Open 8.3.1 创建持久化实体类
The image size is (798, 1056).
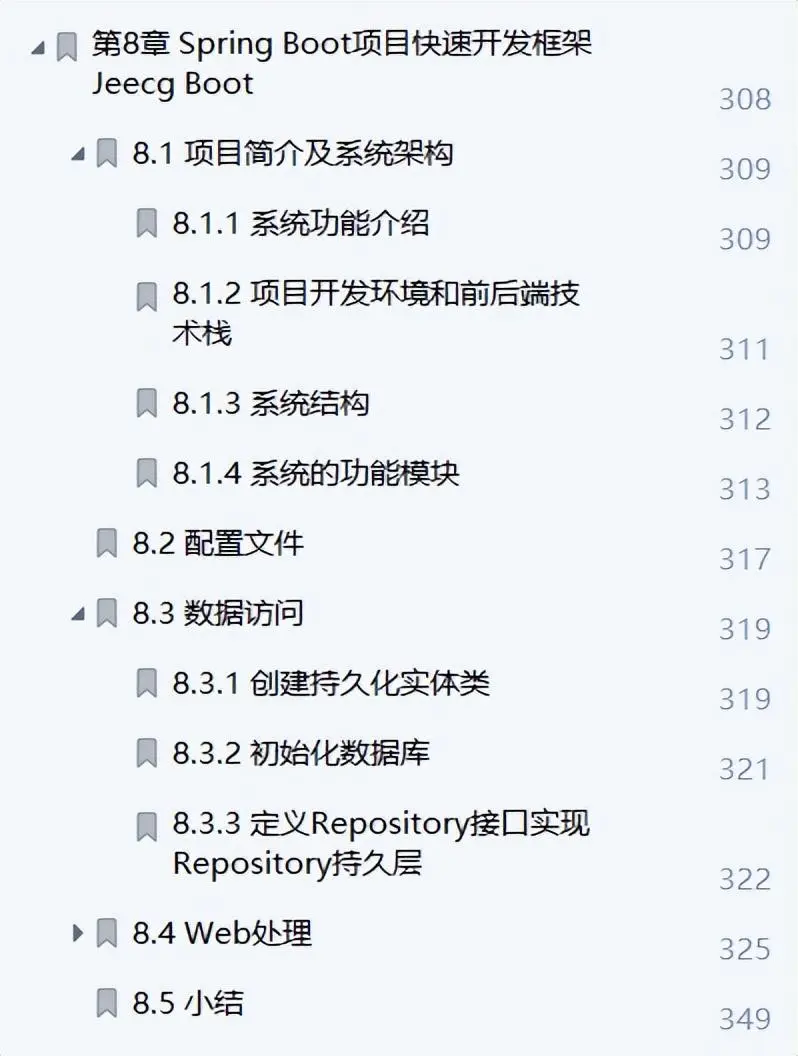(x=330, y=683)
